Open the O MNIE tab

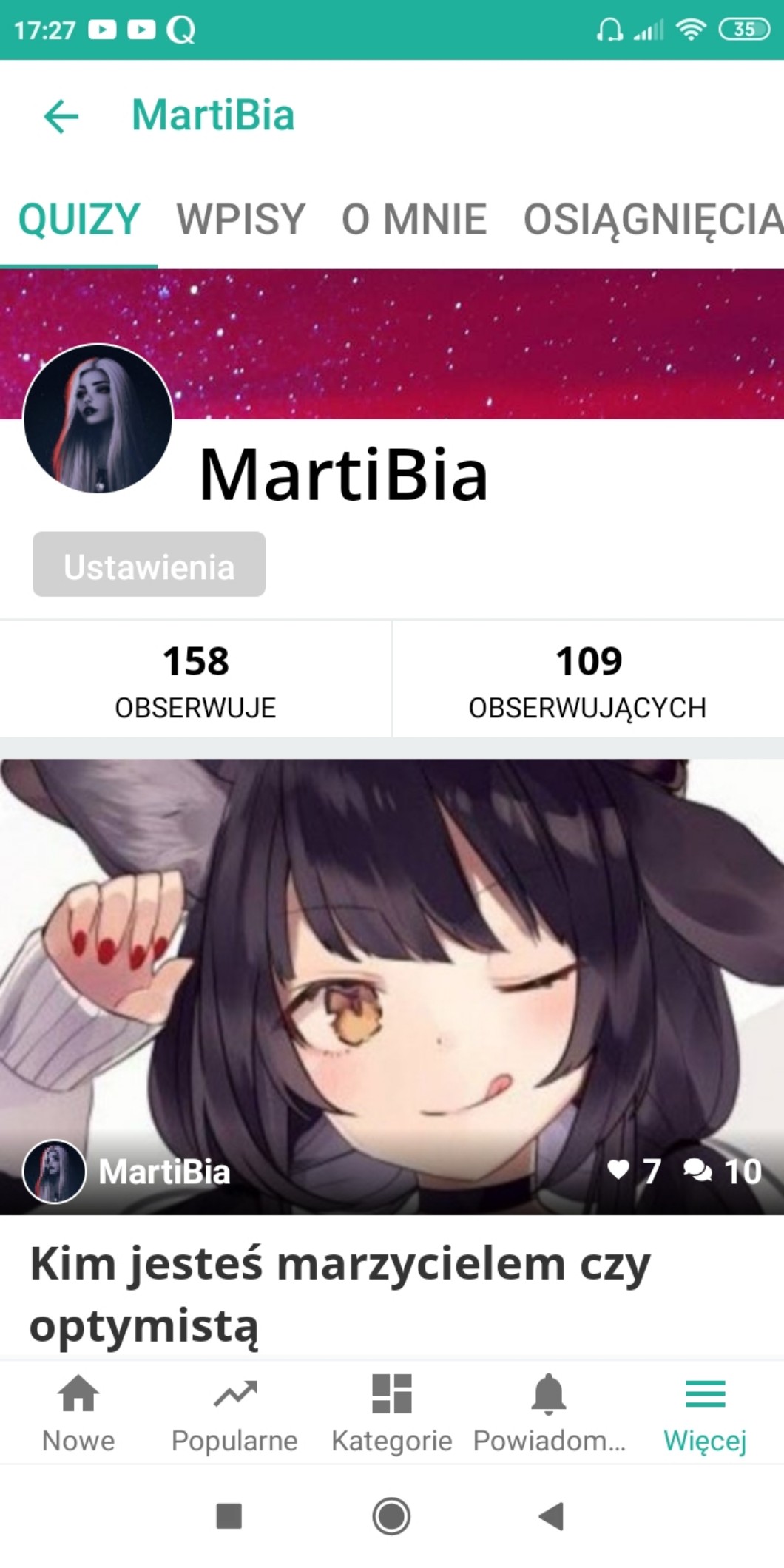(x=413, y=219)
